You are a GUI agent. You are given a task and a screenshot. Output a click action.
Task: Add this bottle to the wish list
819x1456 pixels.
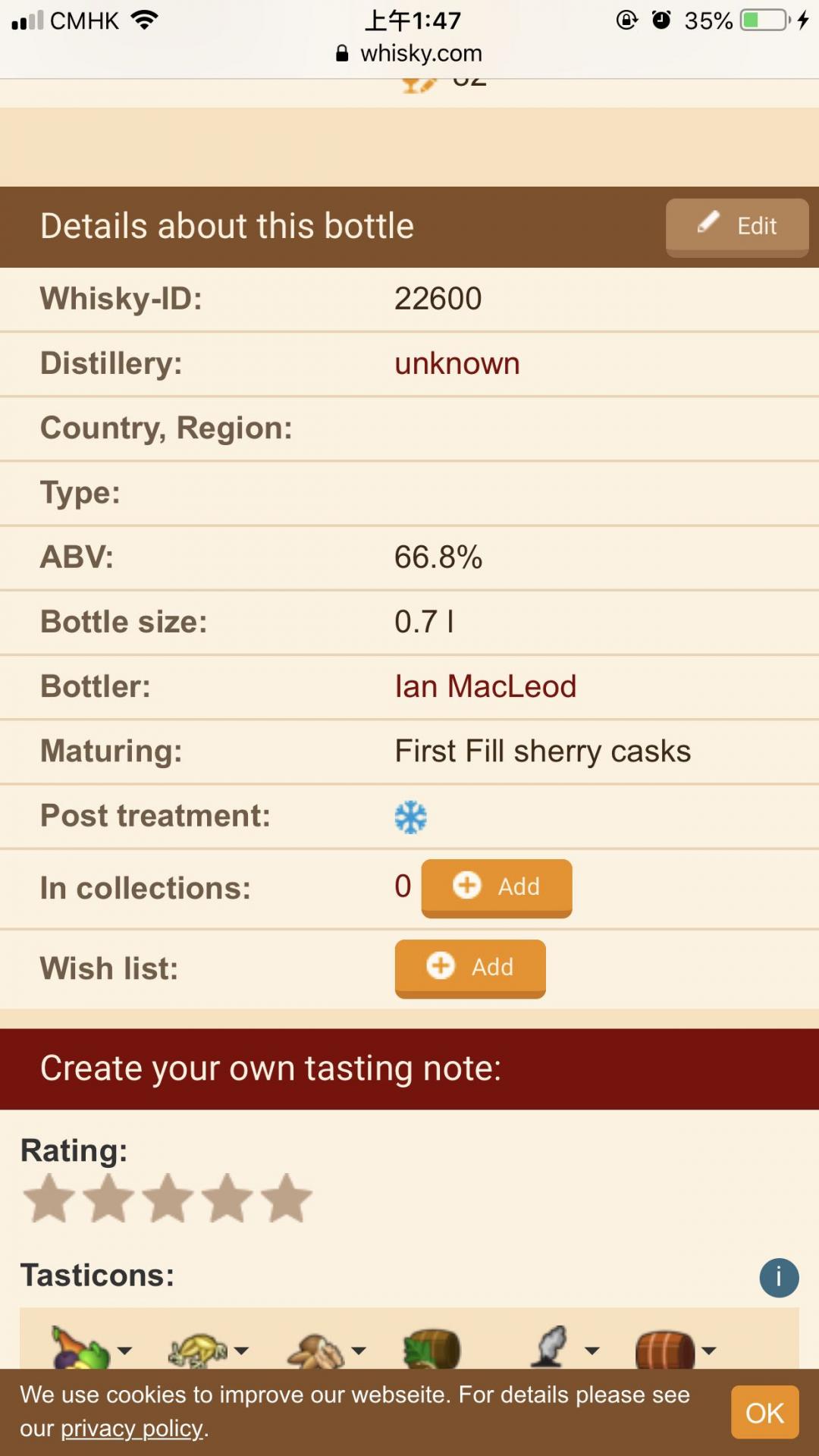(x=469, y=968)
